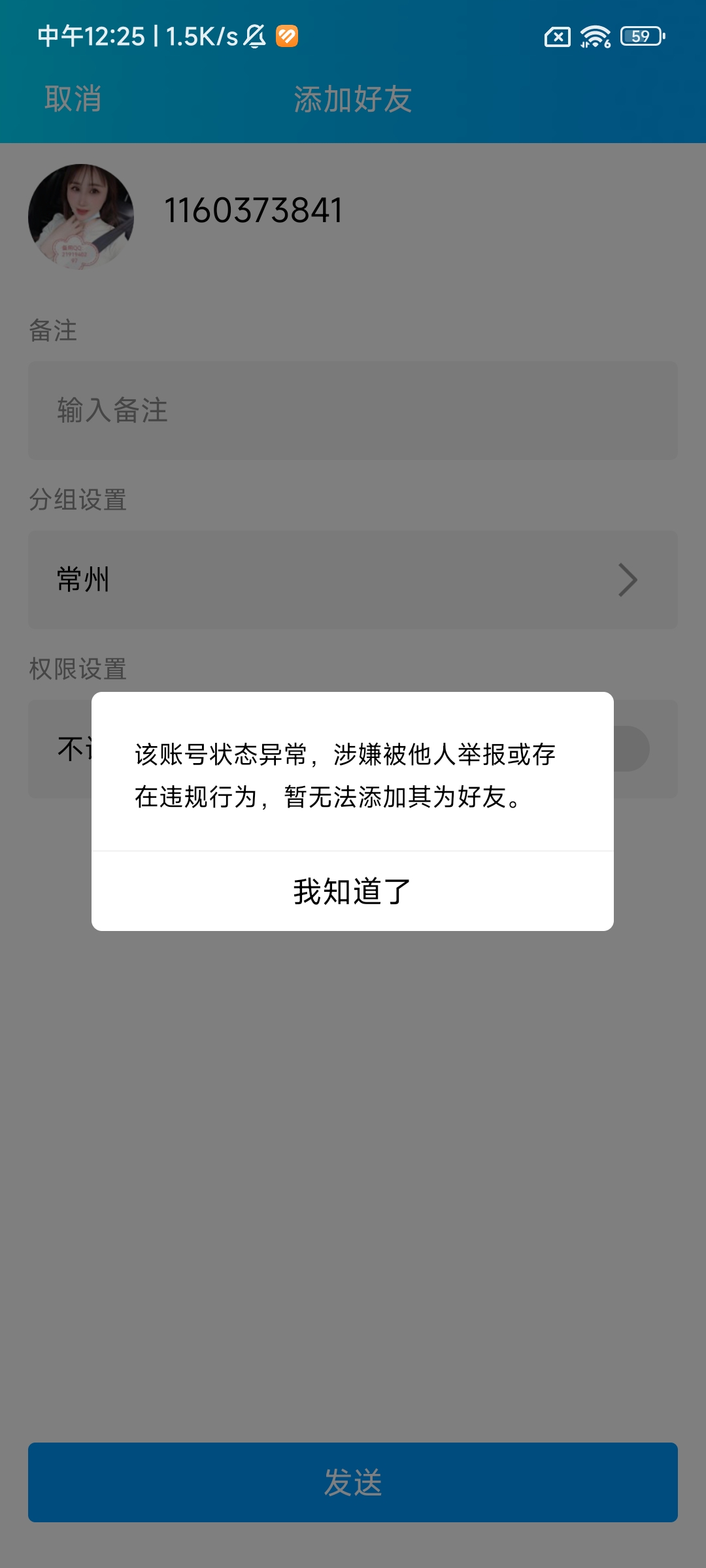Image resolution: width=706 pixels, height=1568 pixels.
Task: Dismiss the dialog with 我知道了
Action: 352,891
